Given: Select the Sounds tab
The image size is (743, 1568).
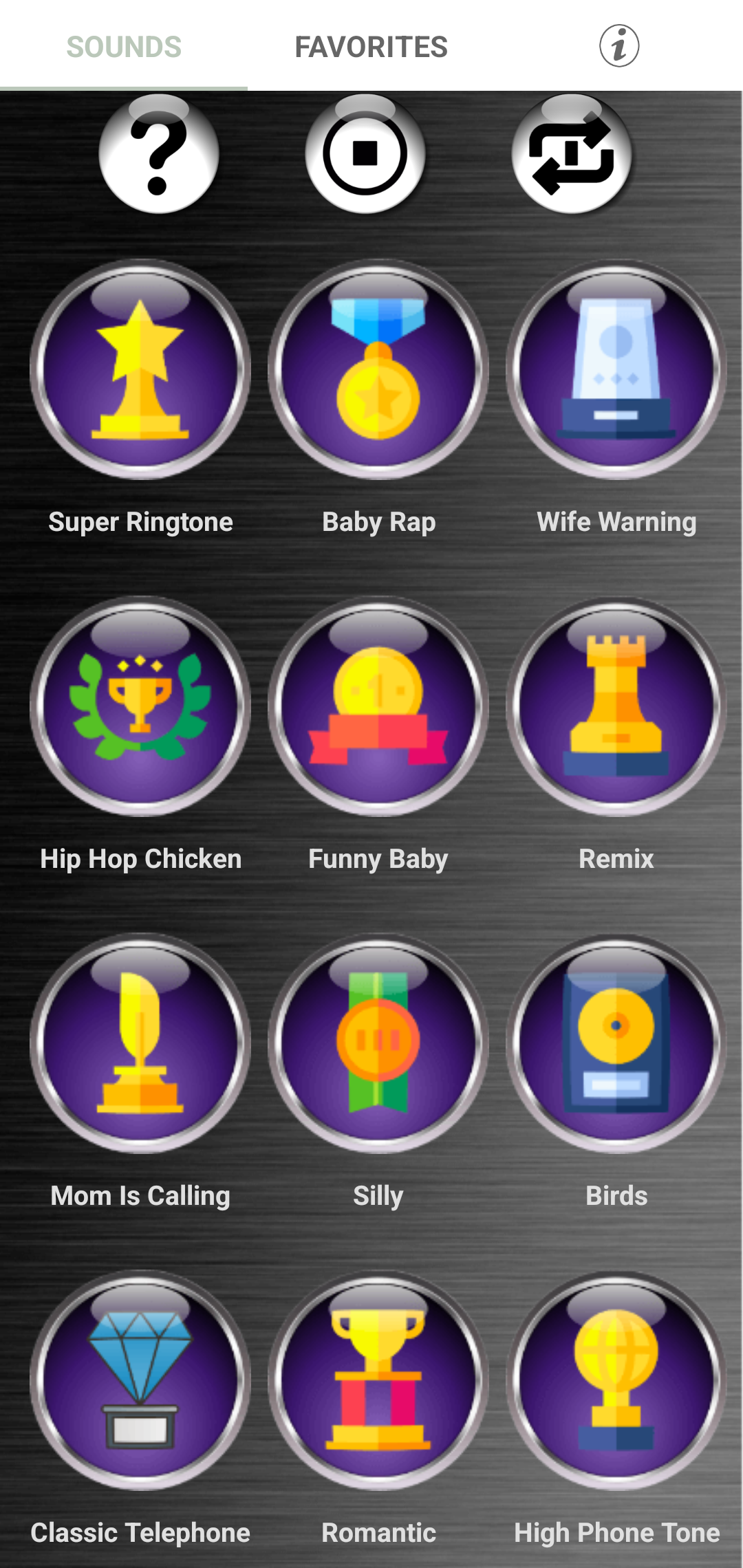Looking at the screenshot, I should pos(124,47).
